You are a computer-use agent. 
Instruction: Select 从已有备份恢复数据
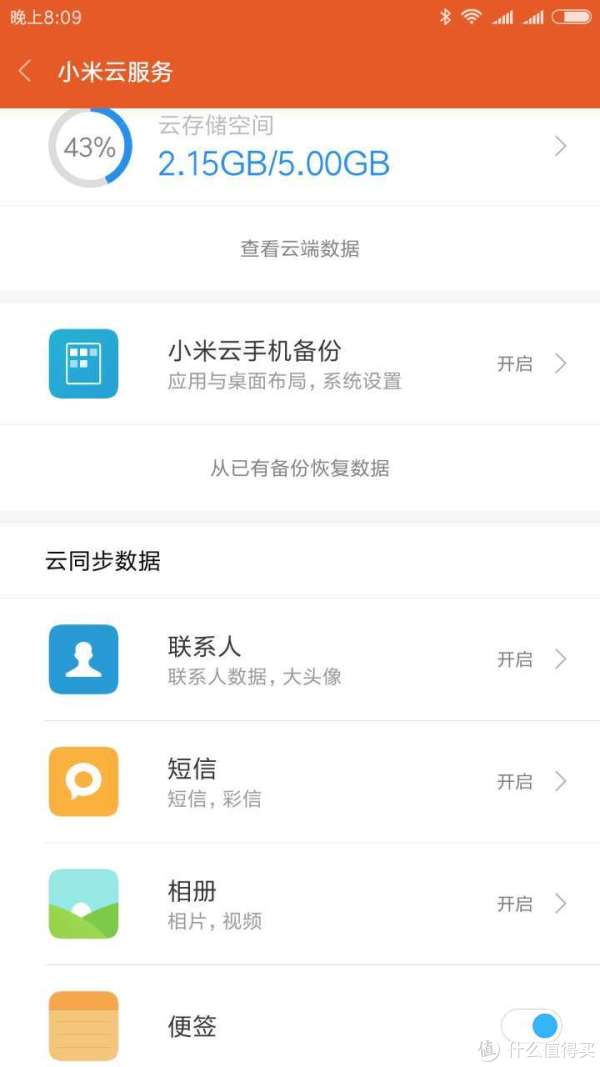(300, 468)
